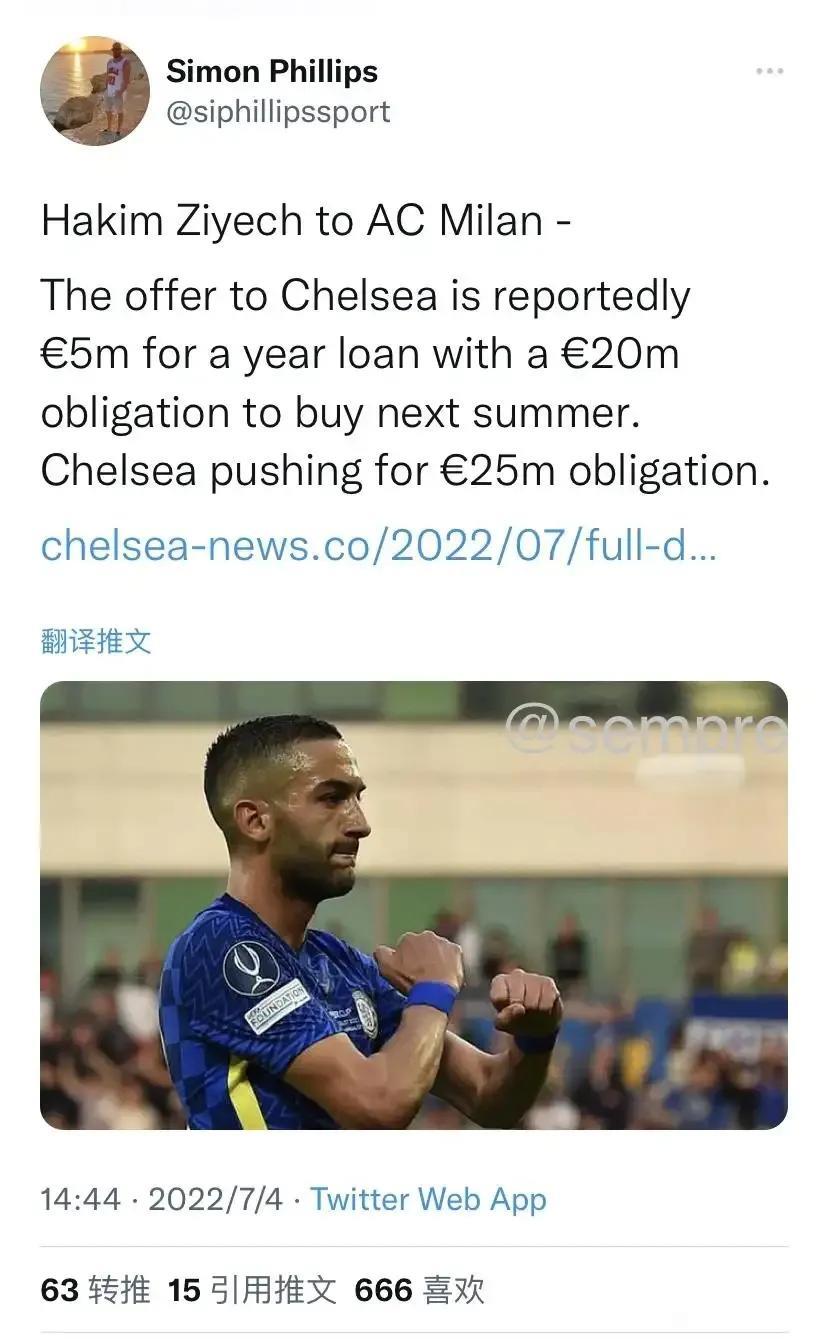View the 15 引用推文 quote tweets
Screen dimensions: 828x1339
[x=252, y=1290]
